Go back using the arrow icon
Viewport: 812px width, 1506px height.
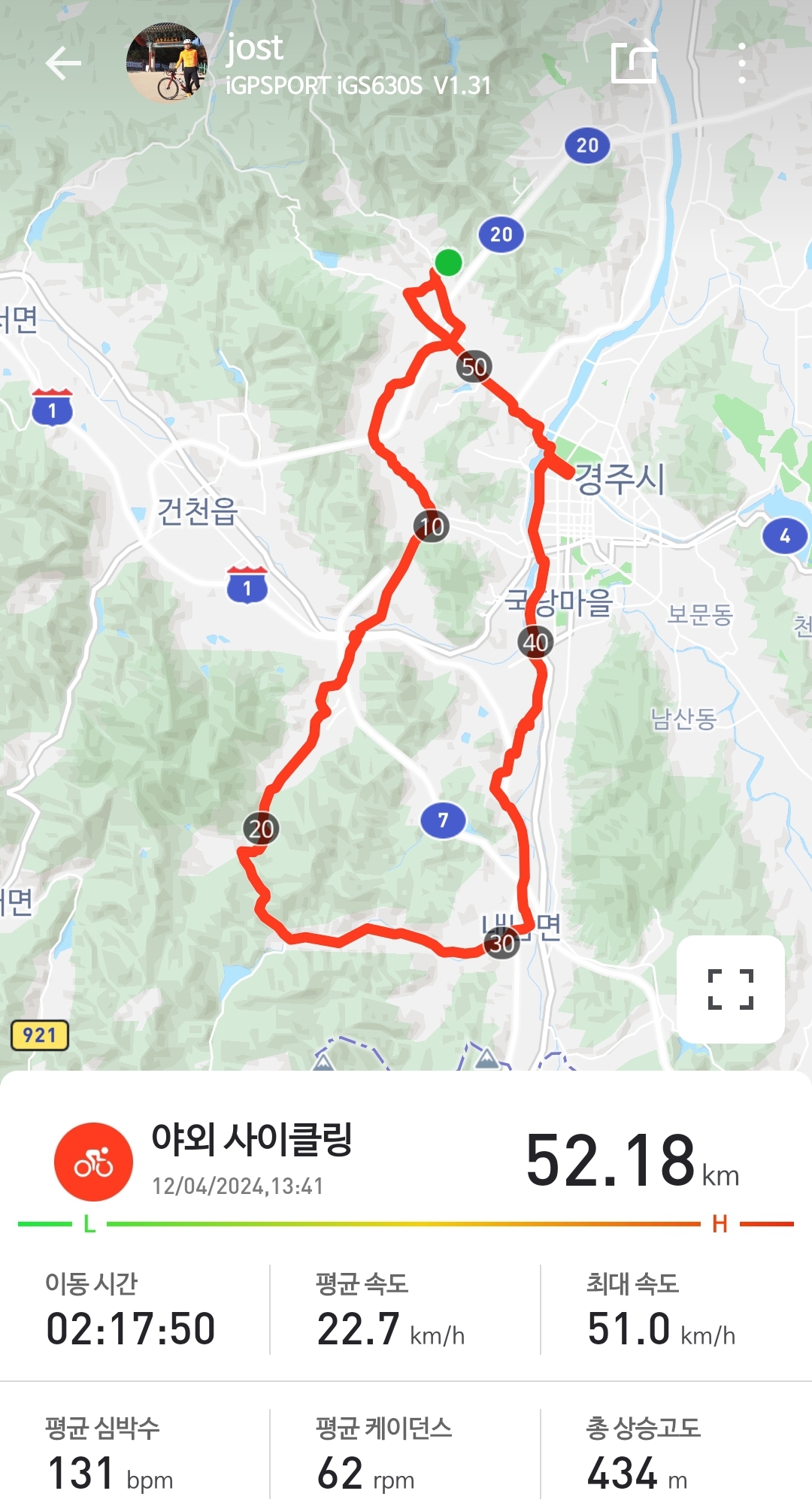[63, 63]
